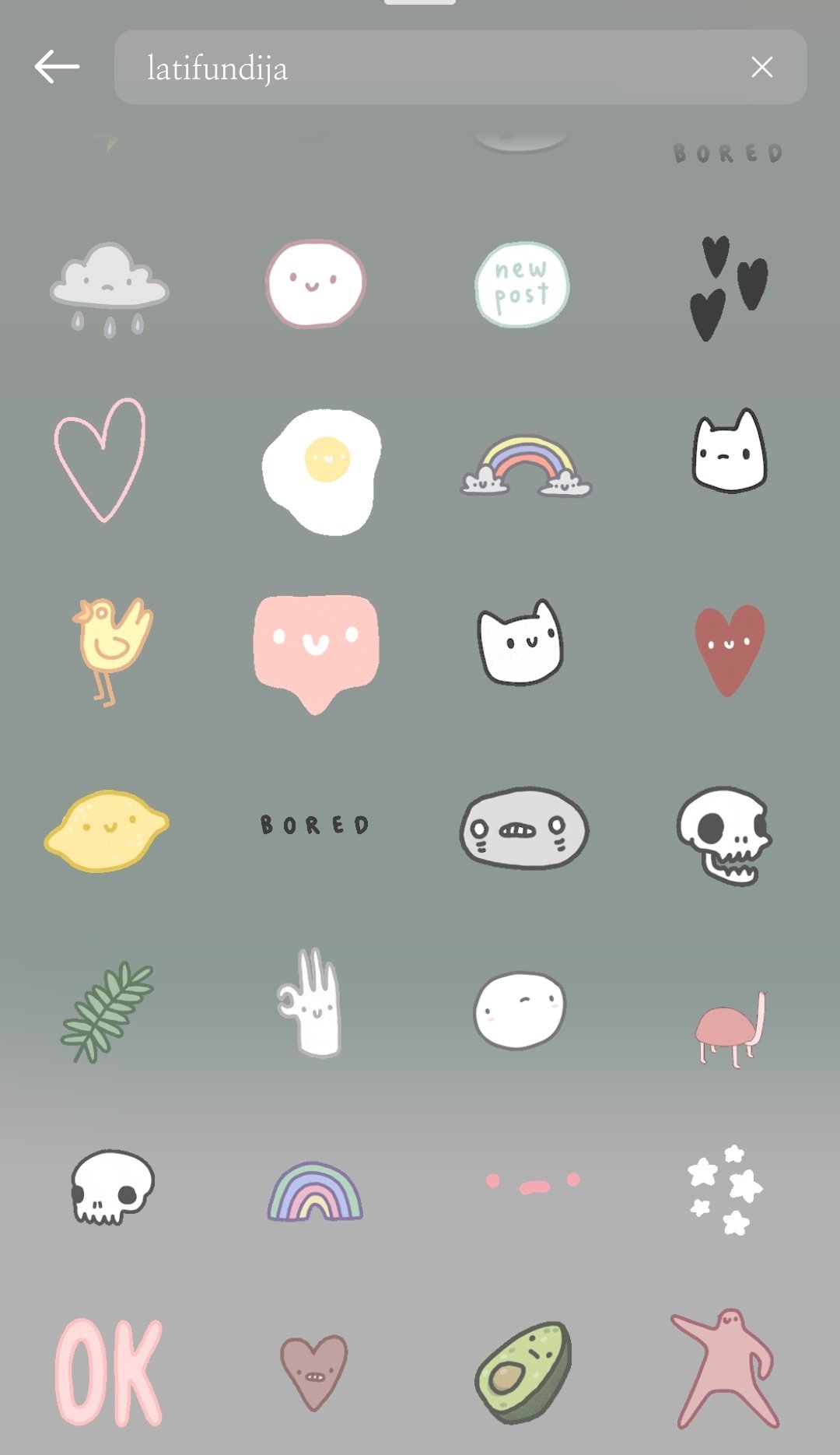Choose the avocado sticker
The image size is (840, 1455).
523,1372
